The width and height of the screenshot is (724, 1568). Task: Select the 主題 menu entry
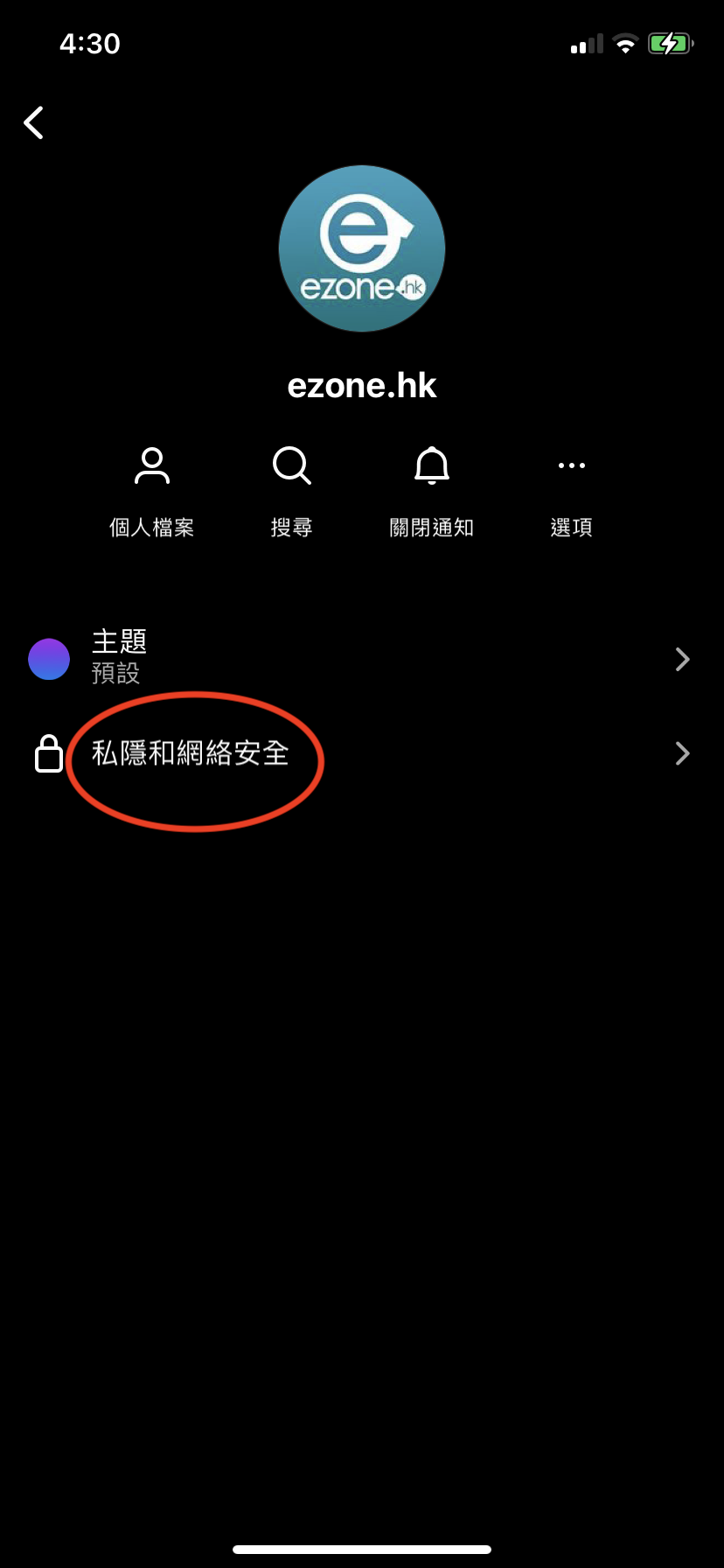118,642
